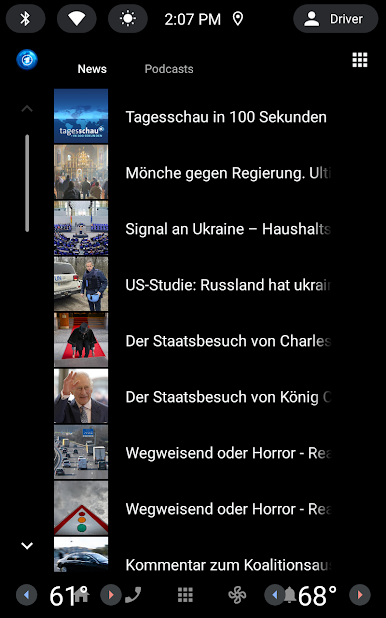
Task: Open the Driver profile menu
Action: [336, 19]
